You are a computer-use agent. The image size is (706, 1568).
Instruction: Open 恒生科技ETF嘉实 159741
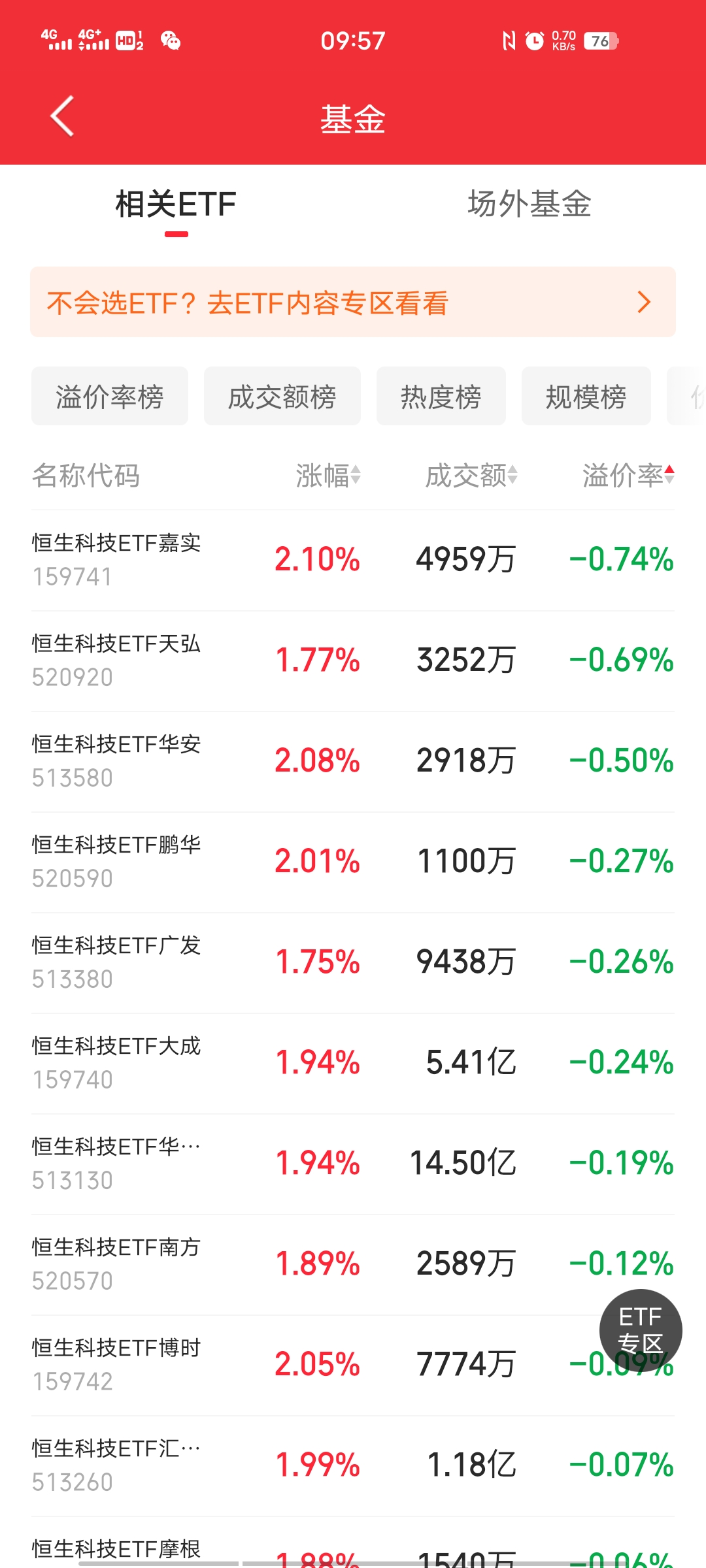click(x=116, y=559)
